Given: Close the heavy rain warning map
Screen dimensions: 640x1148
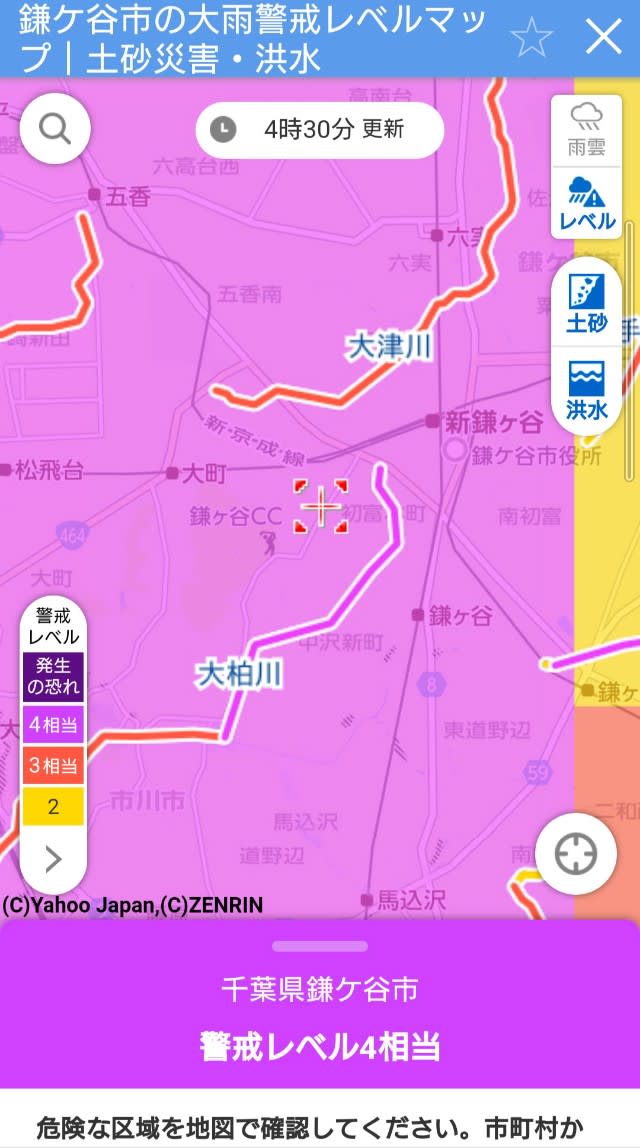Looking at the screenshot, I should [603, 37].
